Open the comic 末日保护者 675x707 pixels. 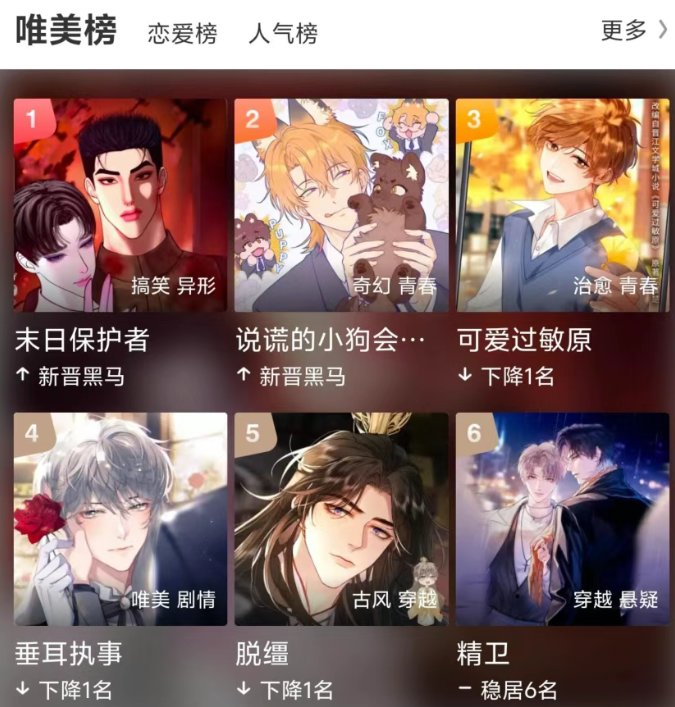pyautogui.click(x=120, y=205)
